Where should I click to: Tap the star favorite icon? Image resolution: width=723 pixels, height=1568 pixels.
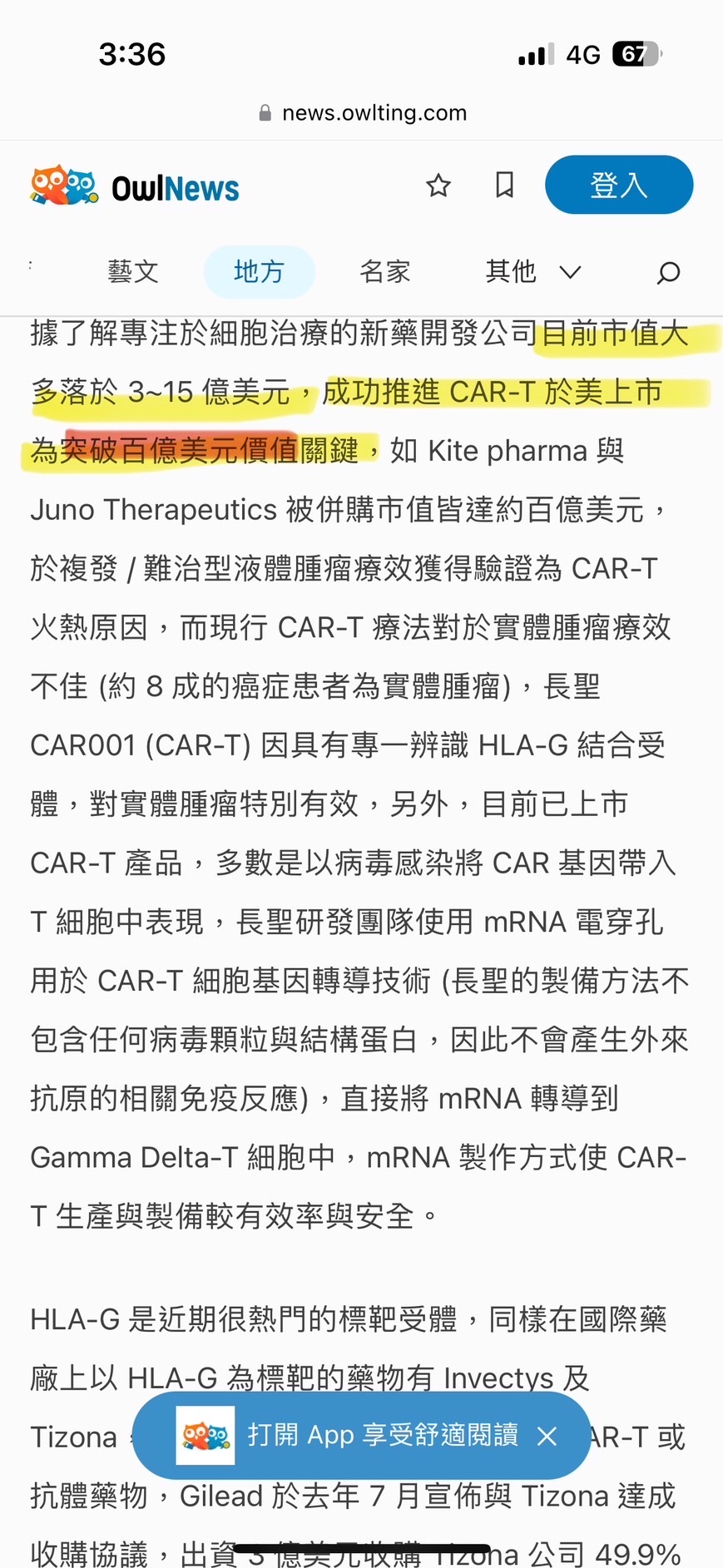438,185
